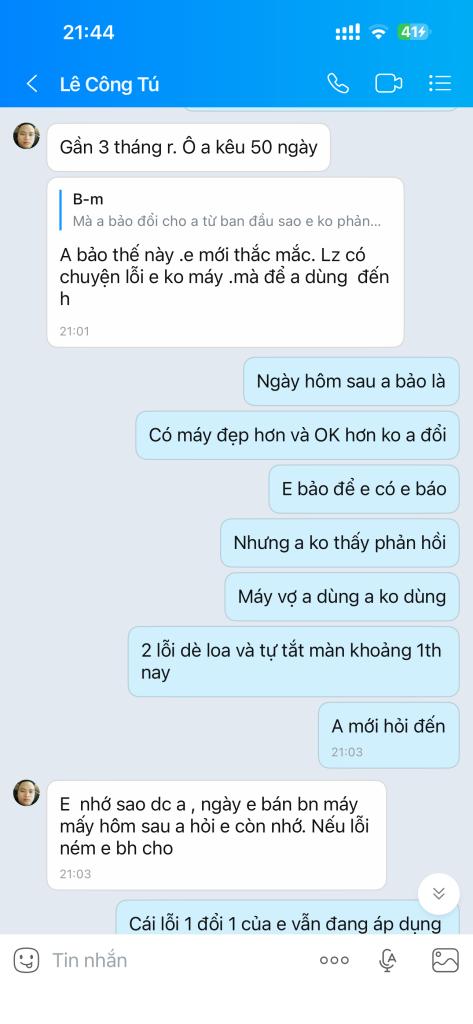Open more attachment options
The height and width of the screenshot is (1024, 473).
334,961
